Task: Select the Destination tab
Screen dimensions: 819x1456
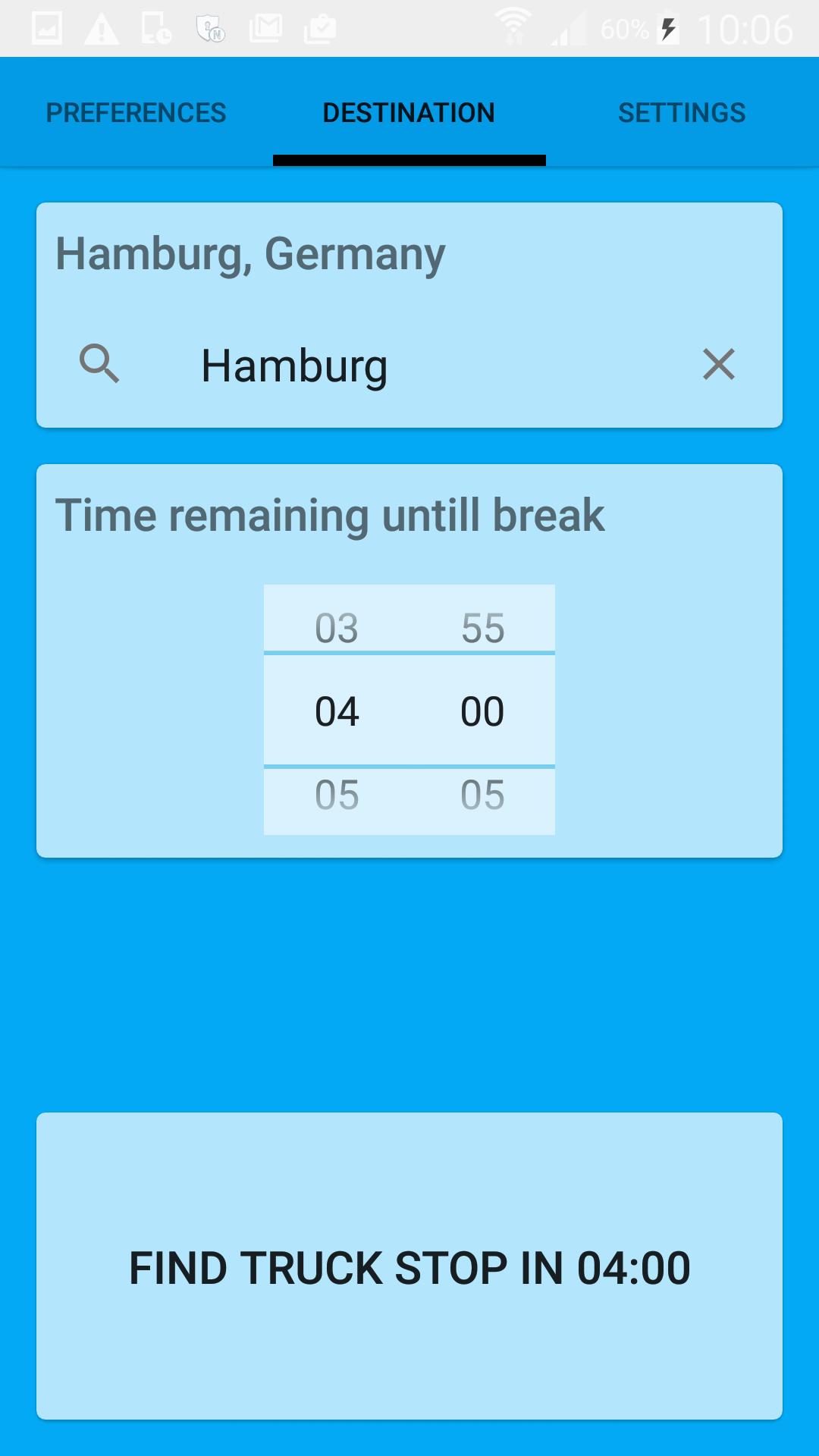Action: point(409,113)
